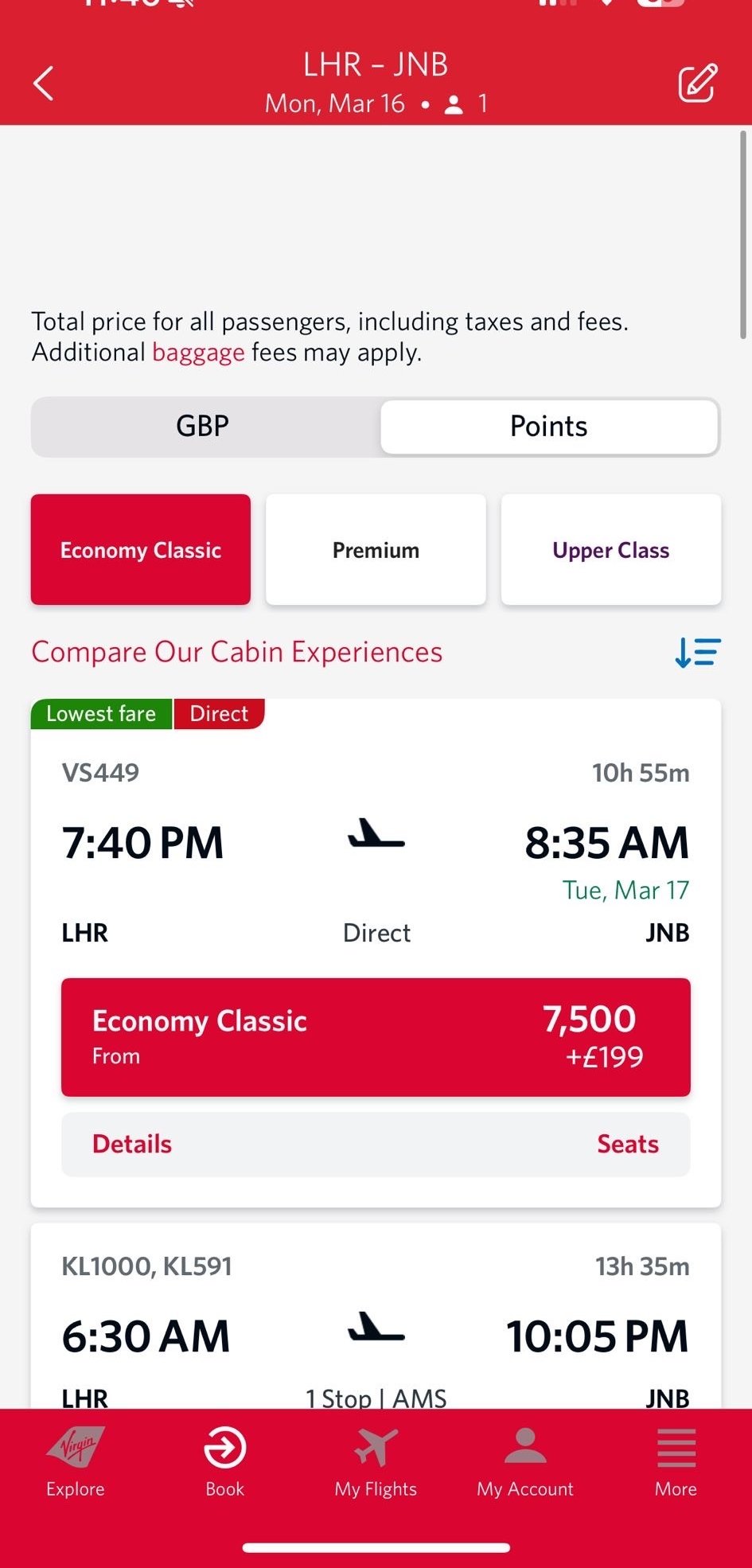Open the baggage fees link
This screenshot has height=1568, width=752.
(198, 352)
